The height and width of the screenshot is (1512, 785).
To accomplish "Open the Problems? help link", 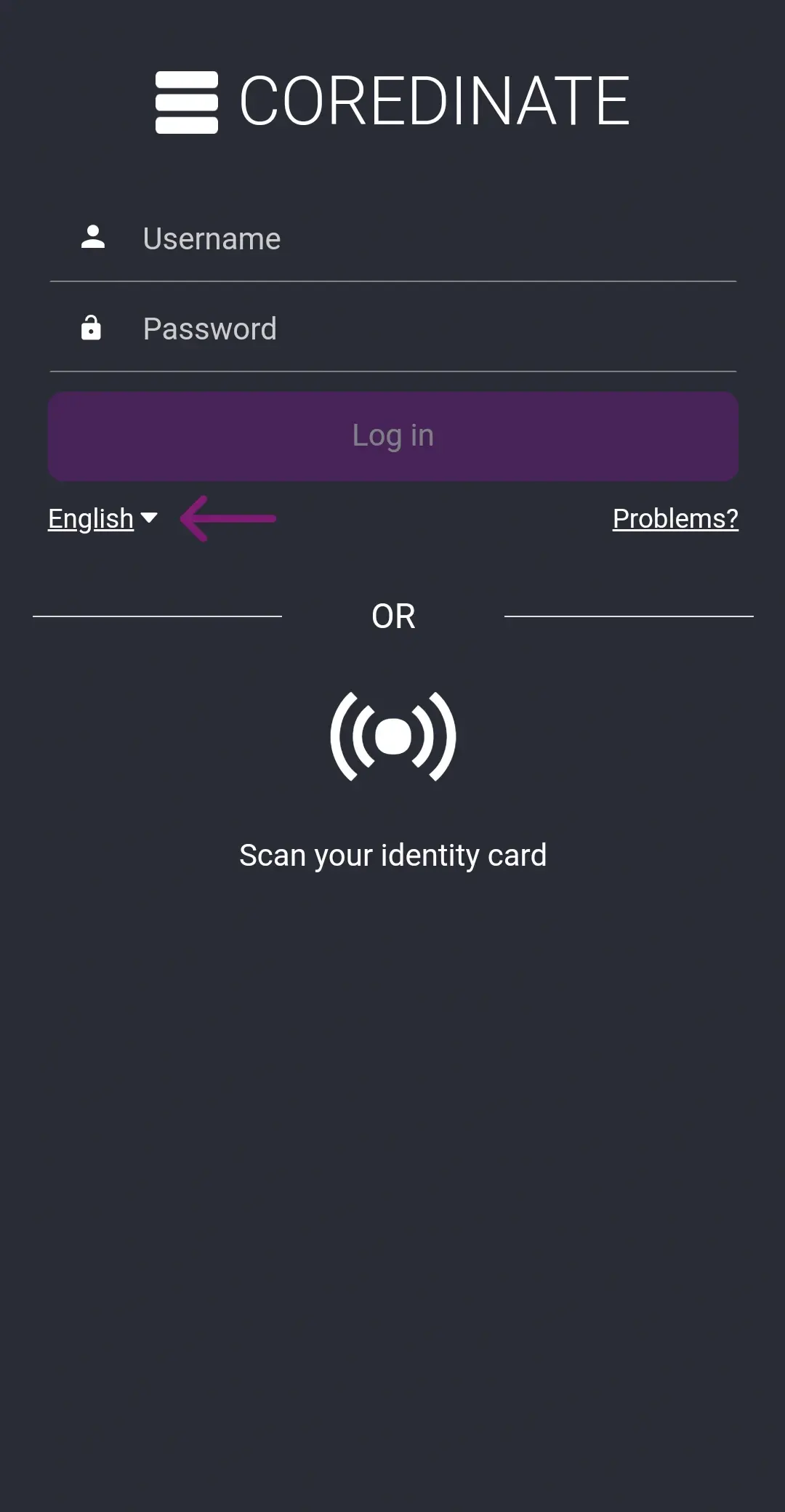I will 675,518.
